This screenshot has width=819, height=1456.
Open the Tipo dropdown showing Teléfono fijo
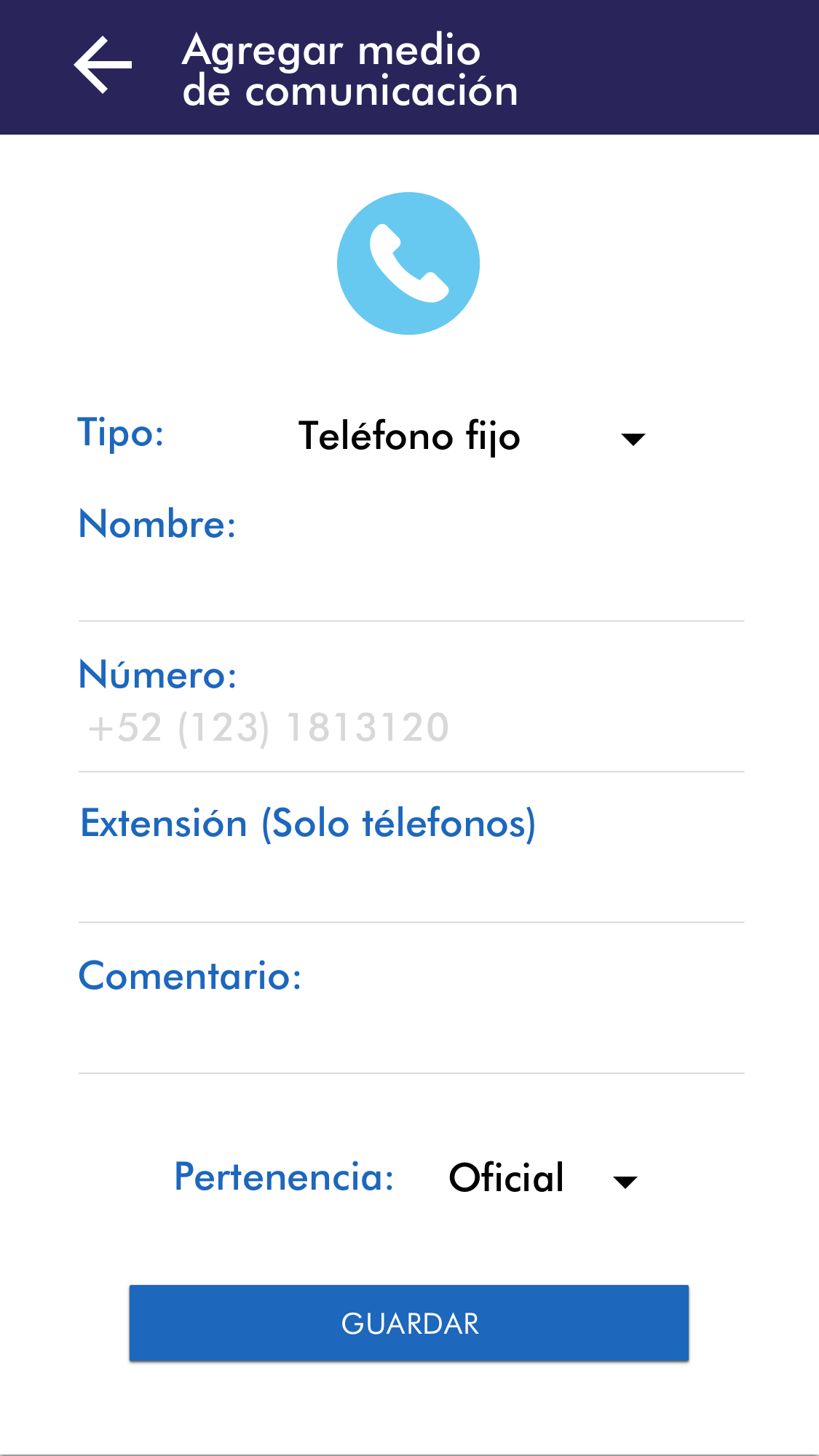click(x=472, y=437)
